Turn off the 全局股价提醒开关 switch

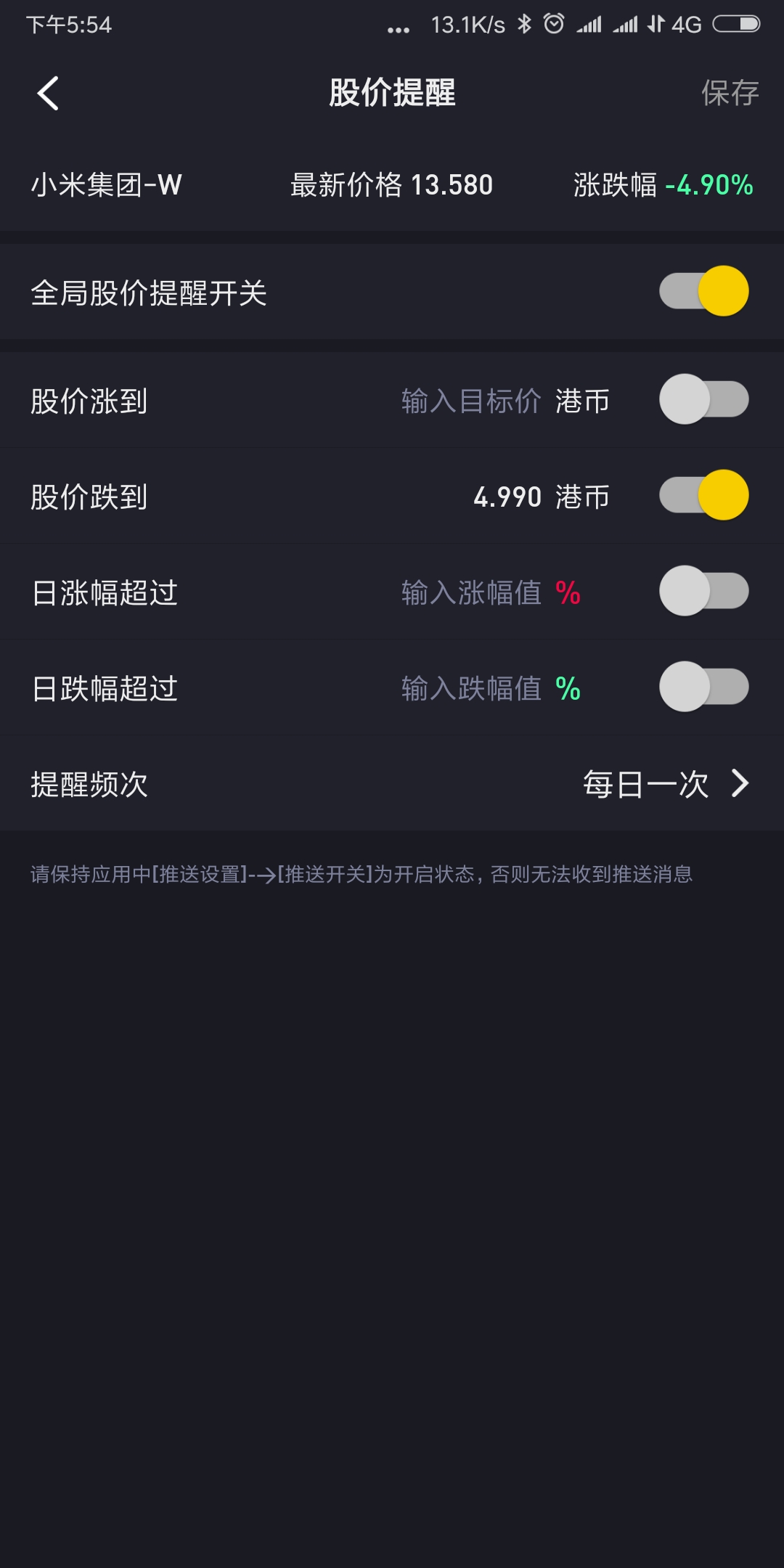point(703,291)
